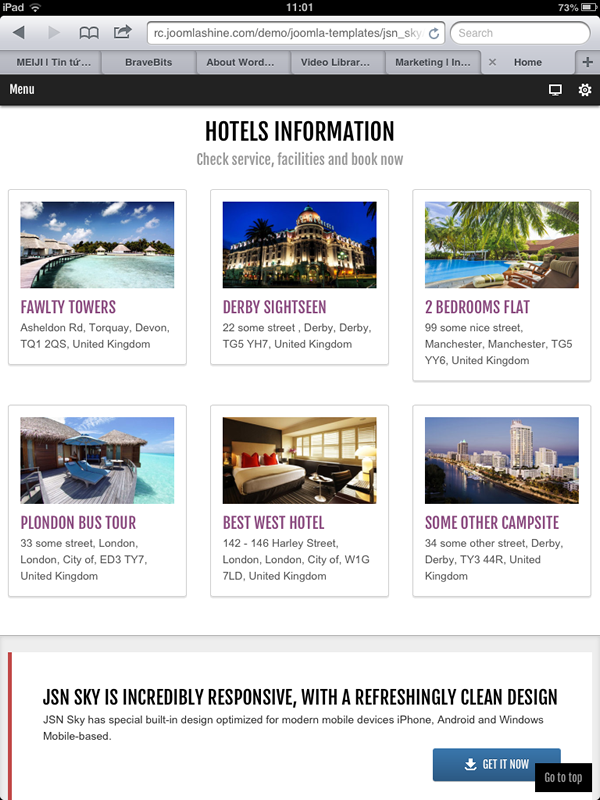
Task: Tap the browser Search box
Action: click(x=518, y=33)
